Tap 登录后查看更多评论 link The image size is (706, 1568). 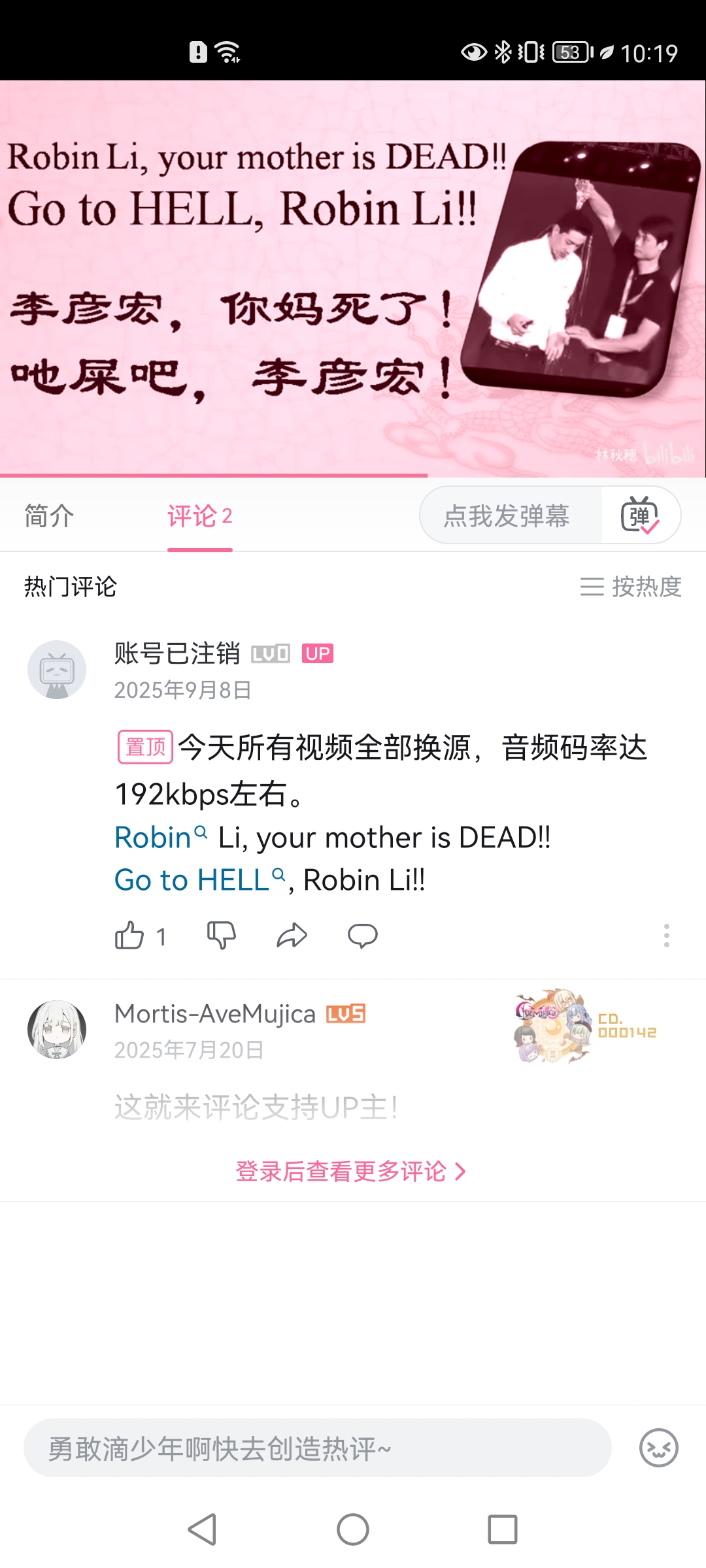click(351, 1171)
